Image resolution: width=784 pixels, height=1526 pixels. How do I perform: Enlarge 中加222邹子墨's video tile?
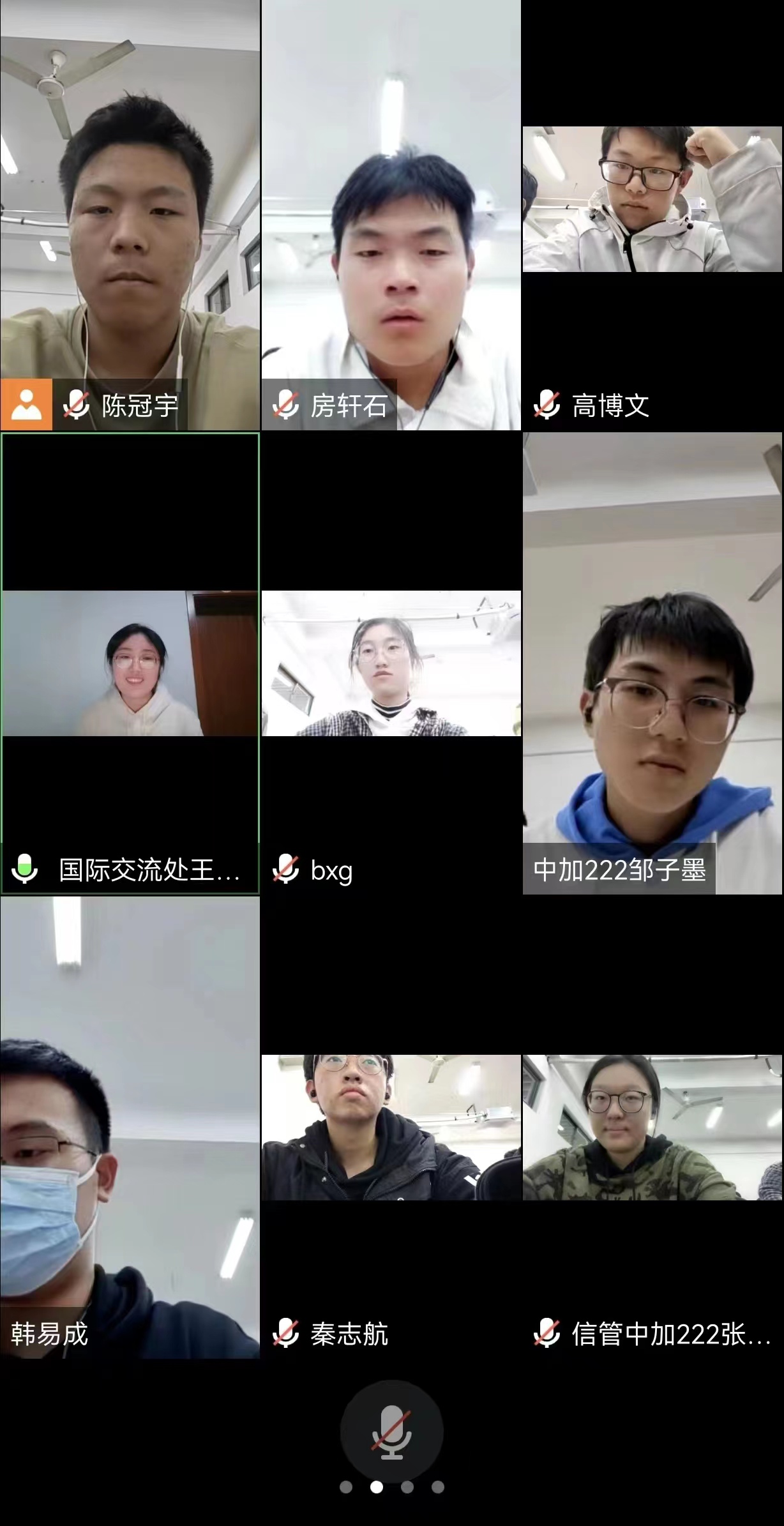click(x=652, y=663)
